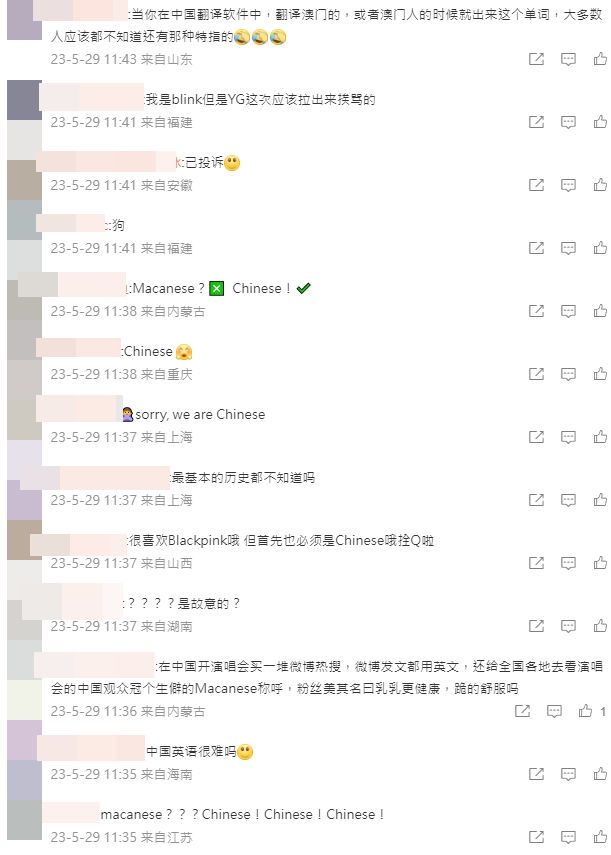Repost the comment "最基本的历史都不知道吗"
The height and width of the screenshot is (855, 611).
(x=536, y=500)
